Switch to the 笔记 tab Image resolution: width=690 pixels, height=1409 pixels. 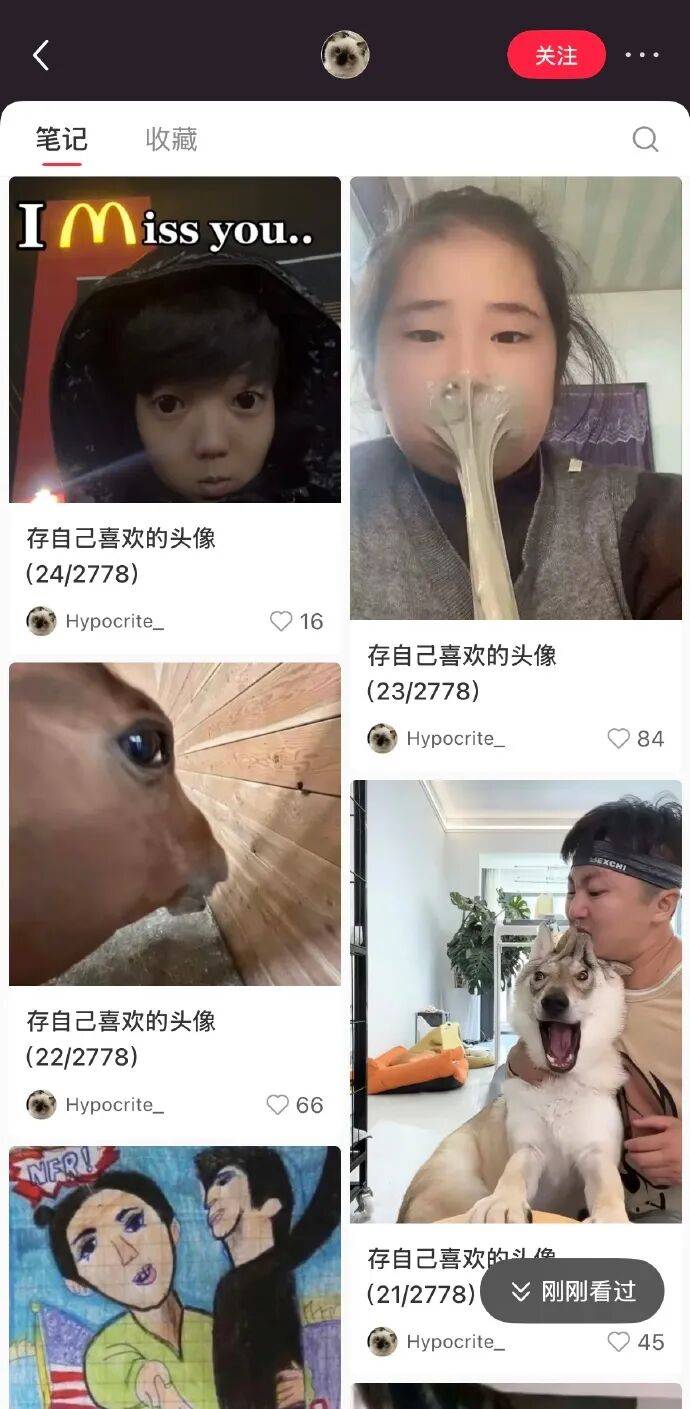coord(61,139)
